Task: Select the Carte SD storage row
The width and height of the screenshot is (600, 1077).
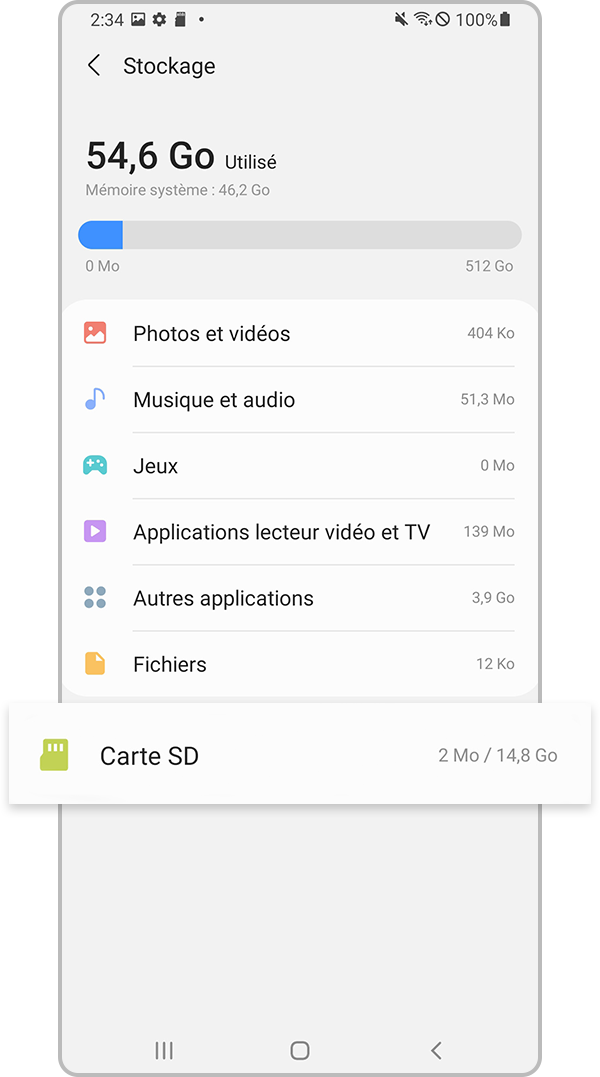Action: tap(298, 755)
